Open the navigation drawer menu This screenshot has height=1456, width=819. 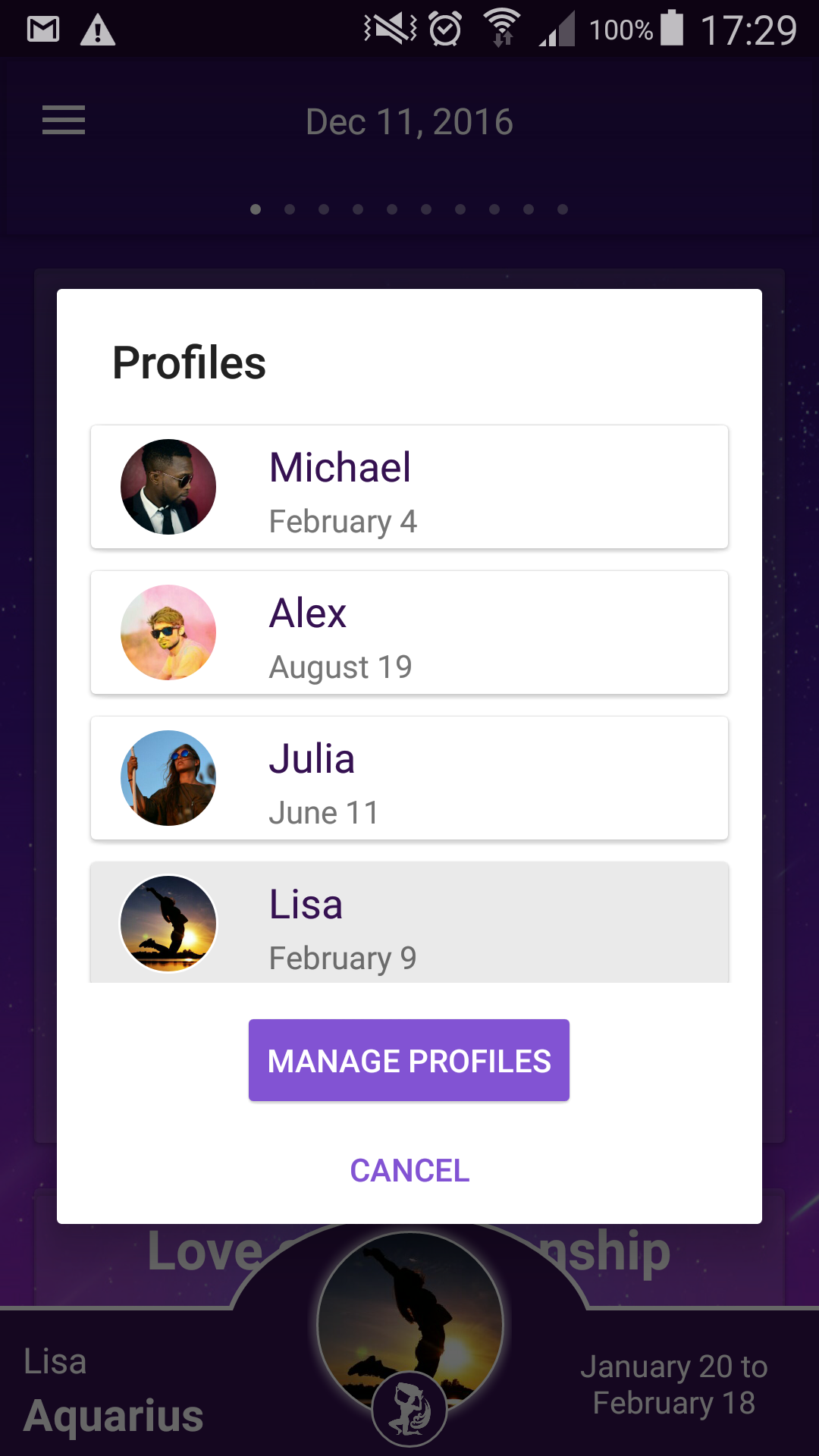click(x=63, y=120)
